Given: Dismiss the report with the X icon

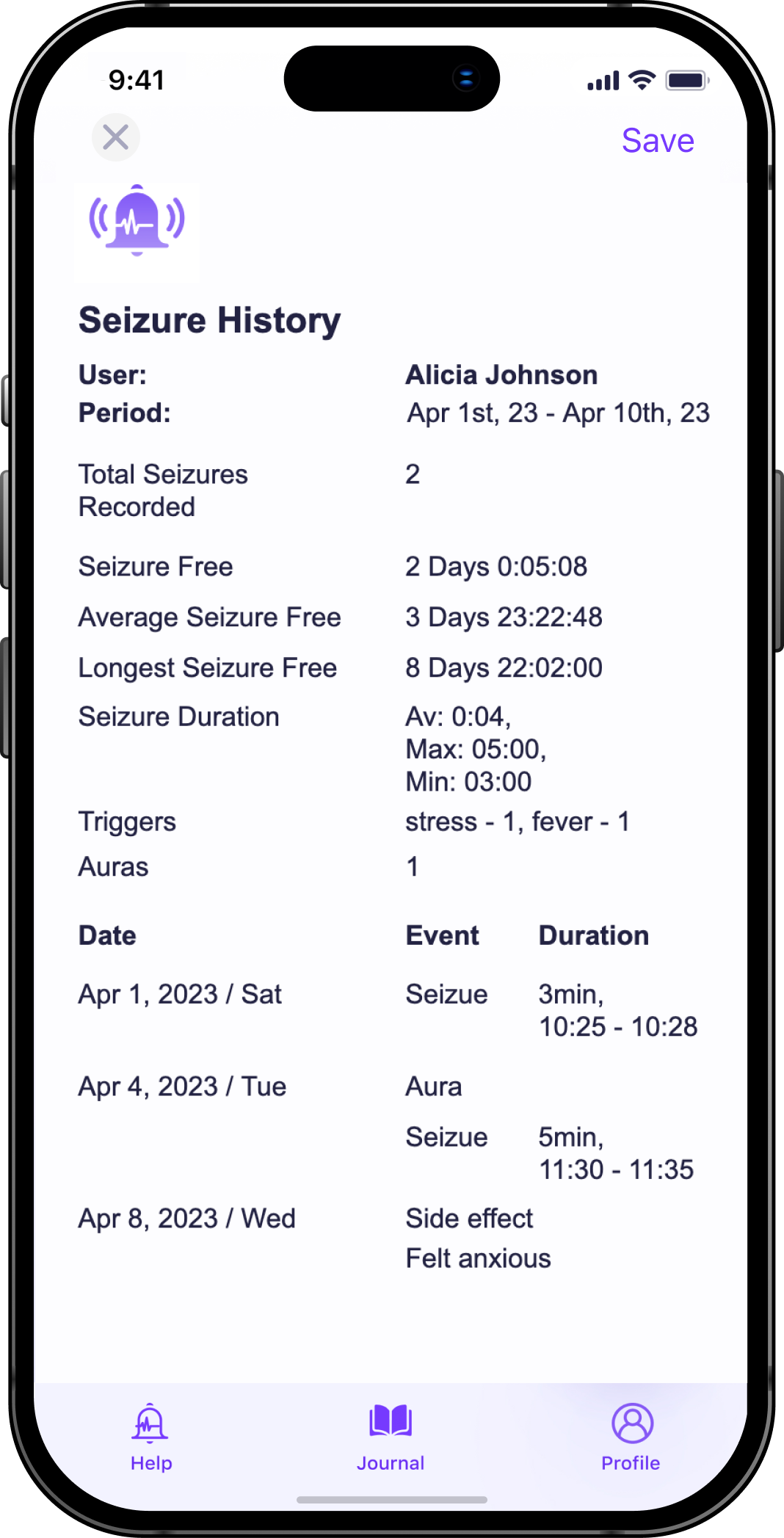Looking at the screenshot, I should point(115,137).
